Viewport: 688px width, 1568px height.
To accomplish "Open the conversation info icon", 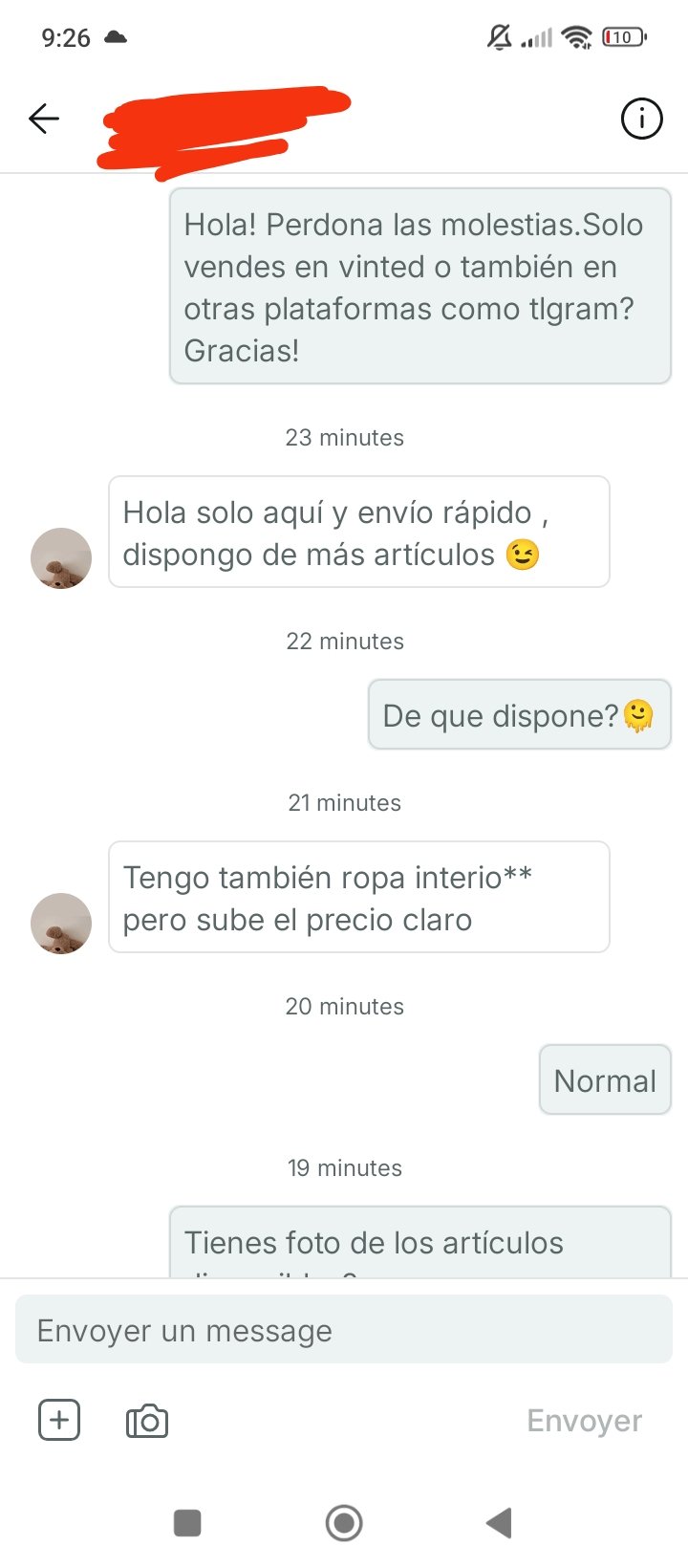I will pos(641,120).
